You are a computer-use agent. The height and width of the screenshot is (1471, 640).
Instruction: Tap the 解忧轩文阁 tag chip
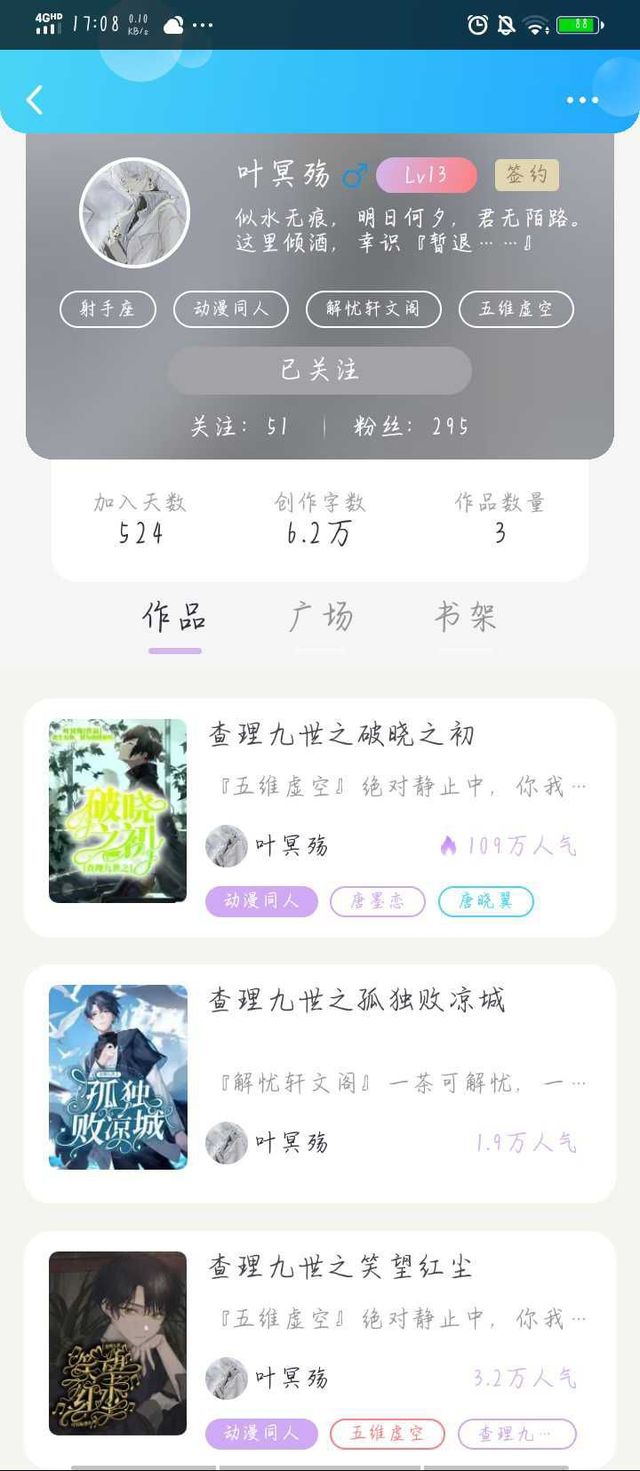[x=372, y=309]
